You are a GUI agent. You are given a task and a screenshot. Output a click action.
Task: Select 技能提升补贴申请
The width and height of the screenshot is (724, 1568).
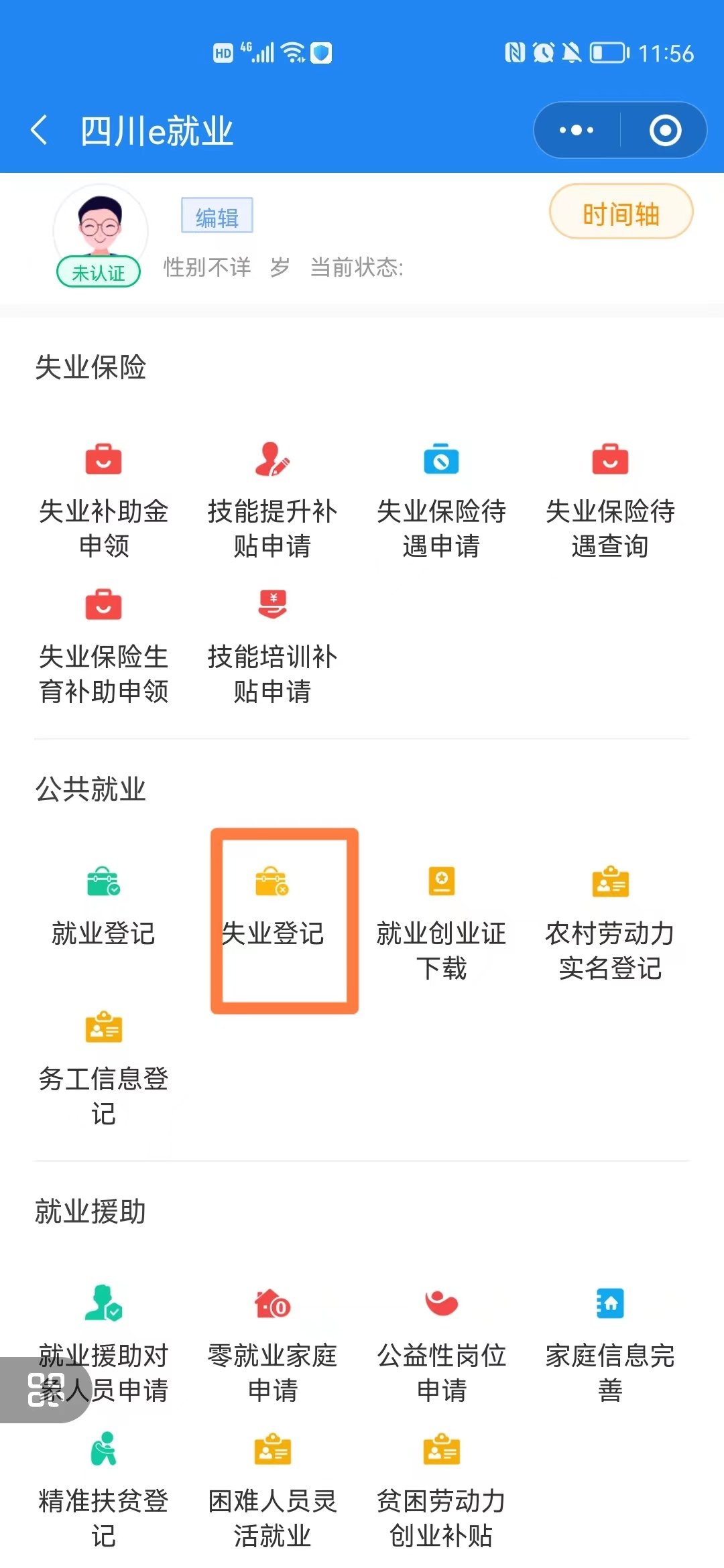(272, 501)
